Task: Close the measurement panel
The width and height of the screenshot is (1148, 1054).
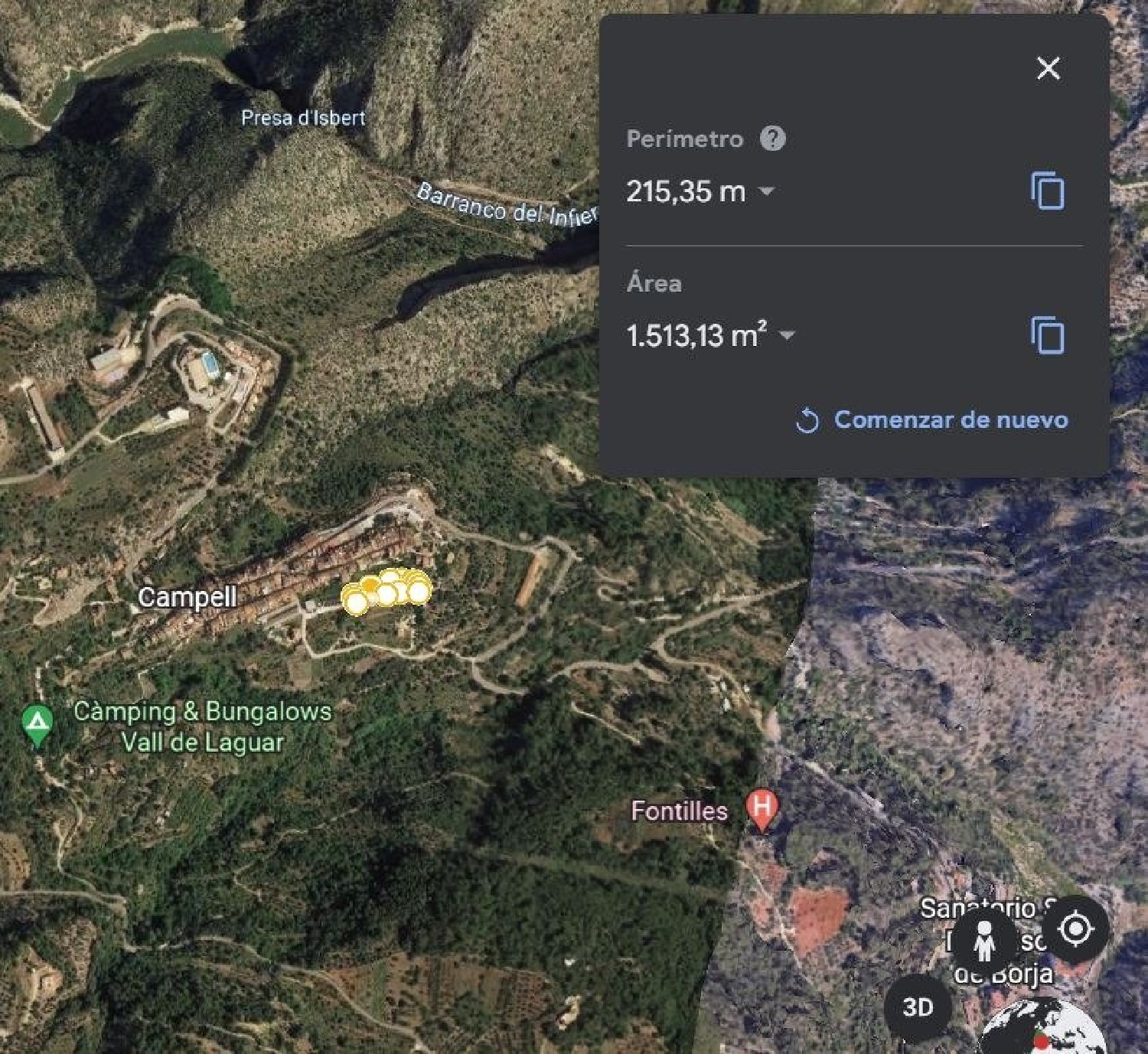Action: pos(1048,68)
